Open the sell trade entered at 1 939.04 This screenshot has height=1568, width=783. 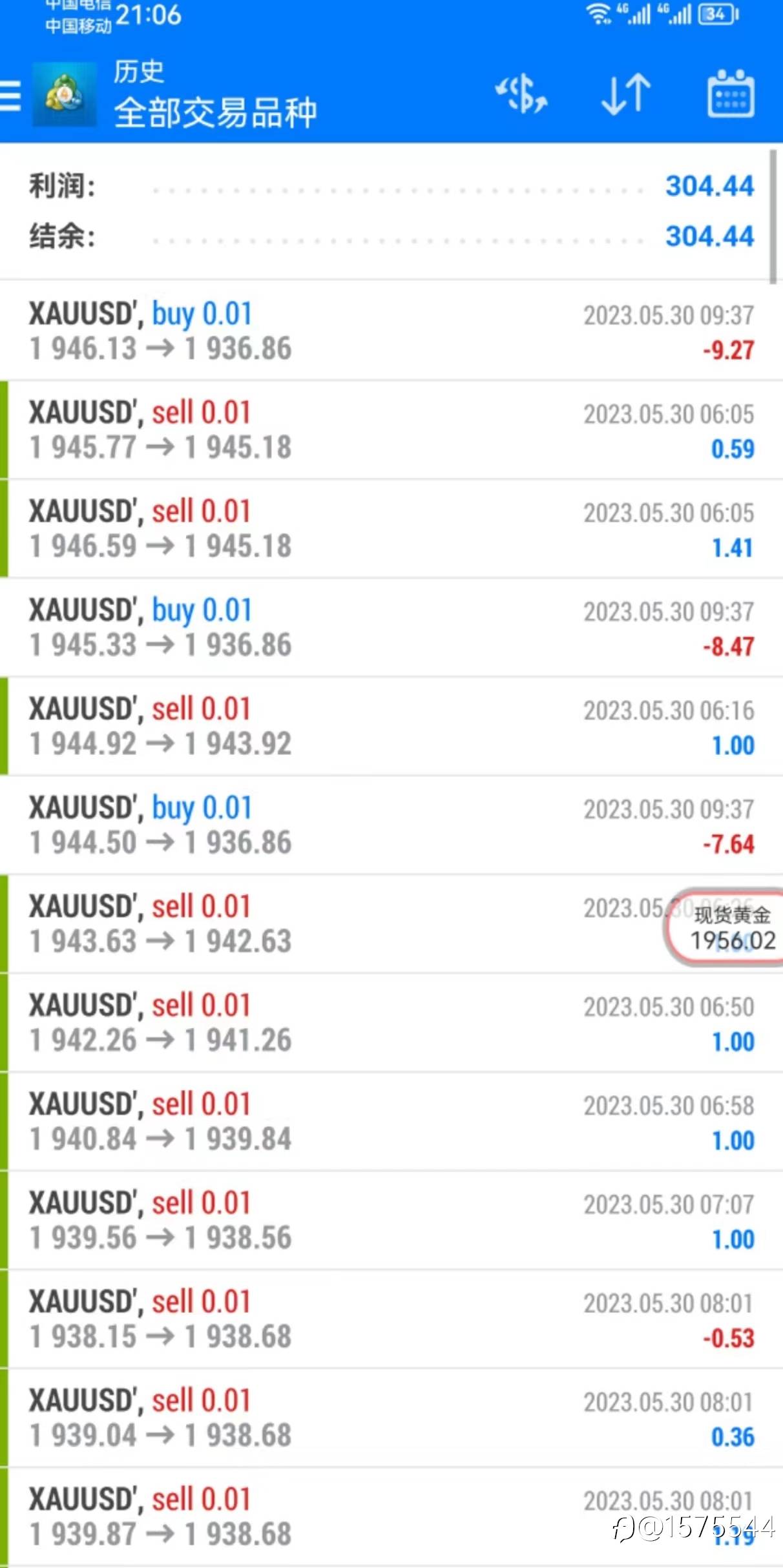point(391,1418)
